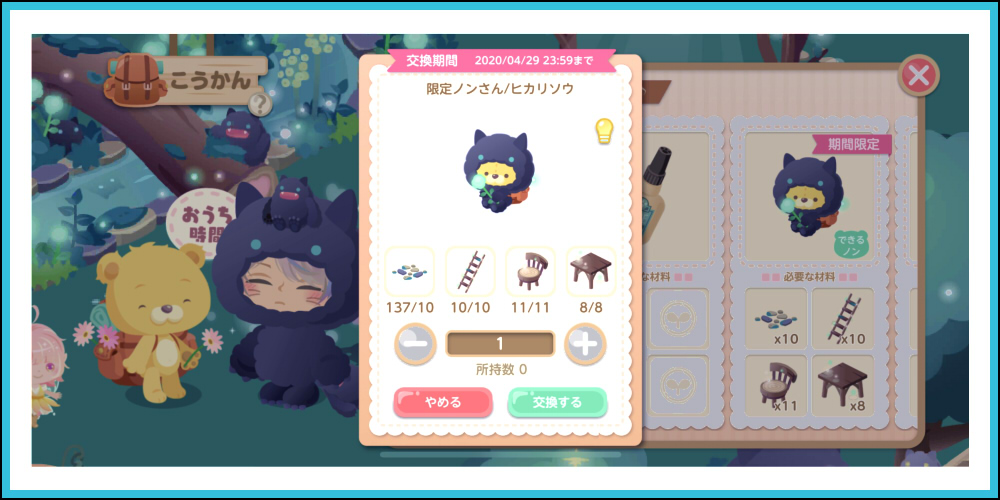
Task: Tap the やめる cancel button
Action: [442, 402]
